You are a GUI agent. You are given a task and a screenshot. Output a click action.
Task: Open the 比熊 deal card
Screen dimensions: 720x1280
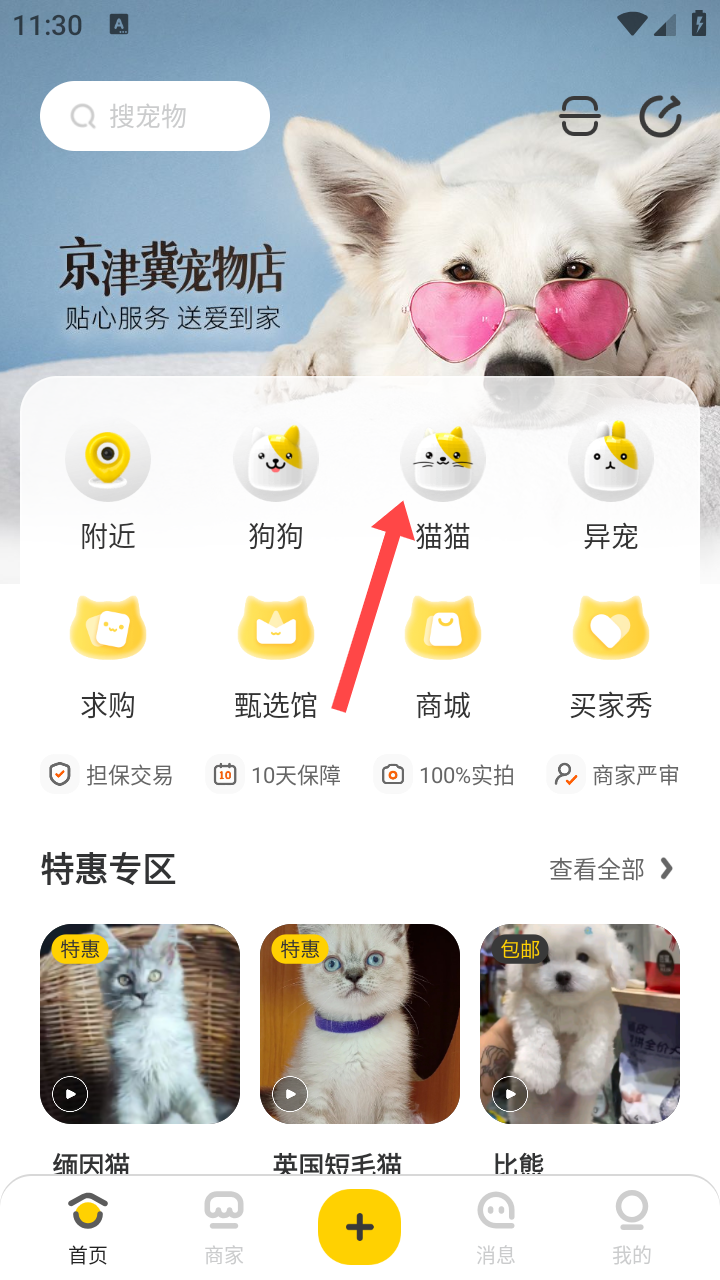(x=580, y=1024)
